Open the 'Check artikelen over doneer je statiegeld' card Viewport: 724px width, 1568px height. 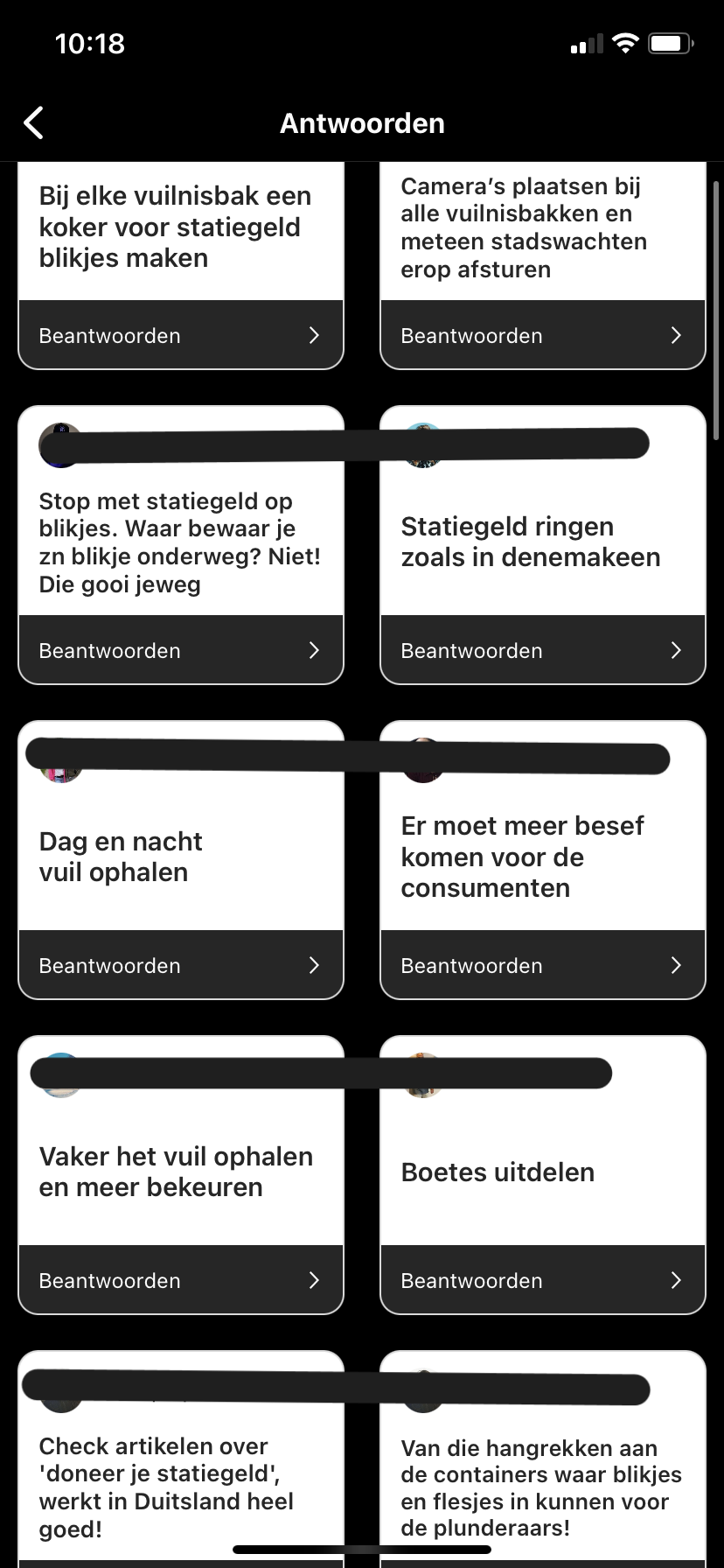180,1486
